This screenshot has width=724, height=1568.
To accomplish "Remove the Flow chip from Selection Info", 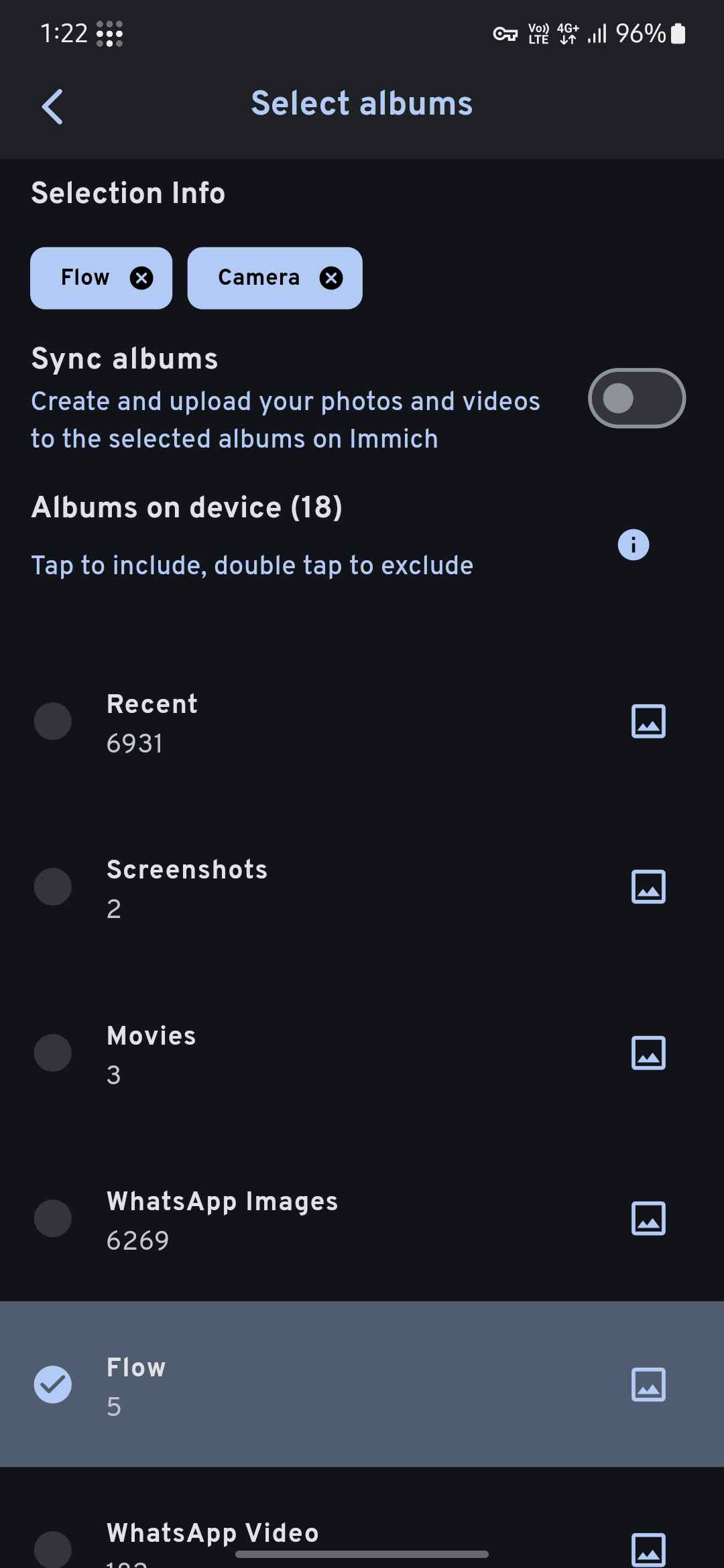I will [142, 277].
